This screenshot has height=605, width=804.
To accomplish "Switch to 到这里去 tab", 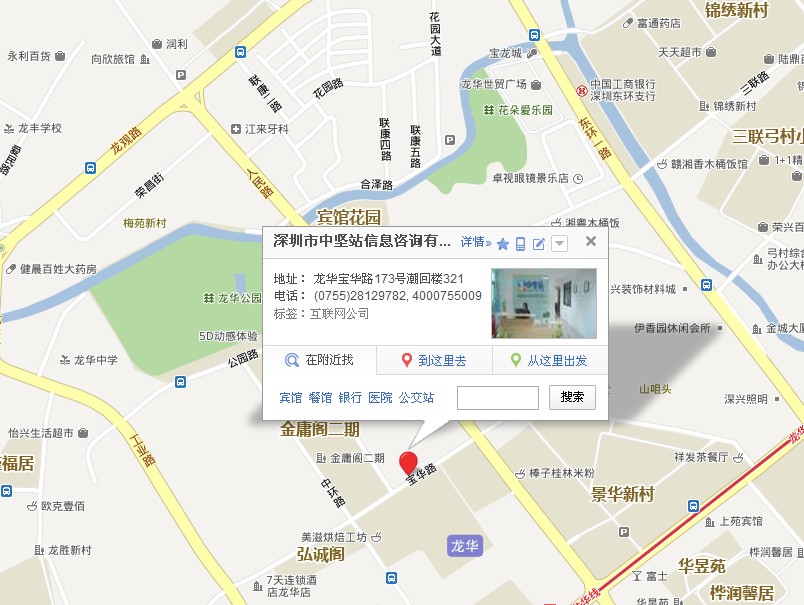I will pyautogui.click(x=434, y=360).
